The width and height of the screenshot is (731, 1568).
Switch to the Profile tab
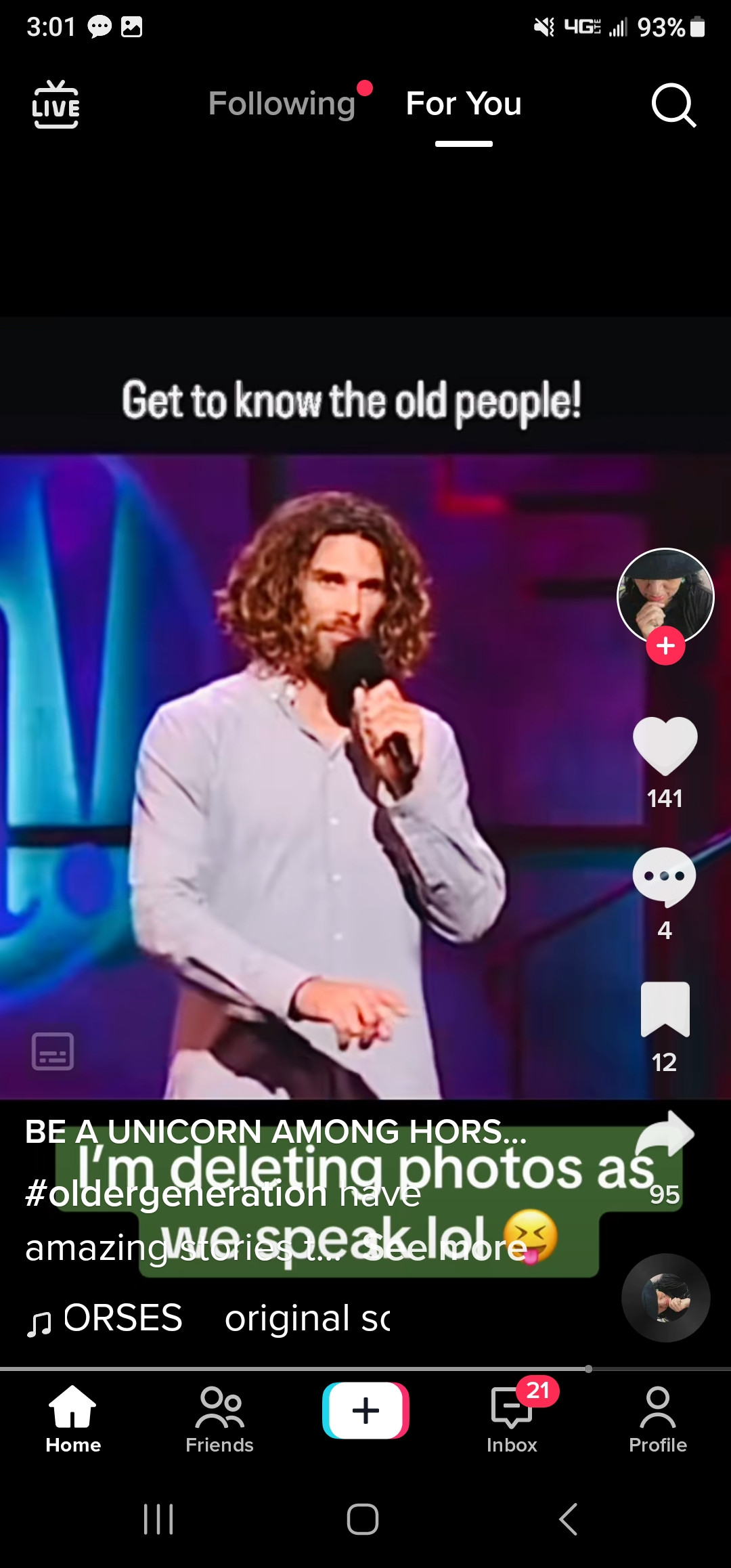pos(657,1419)
